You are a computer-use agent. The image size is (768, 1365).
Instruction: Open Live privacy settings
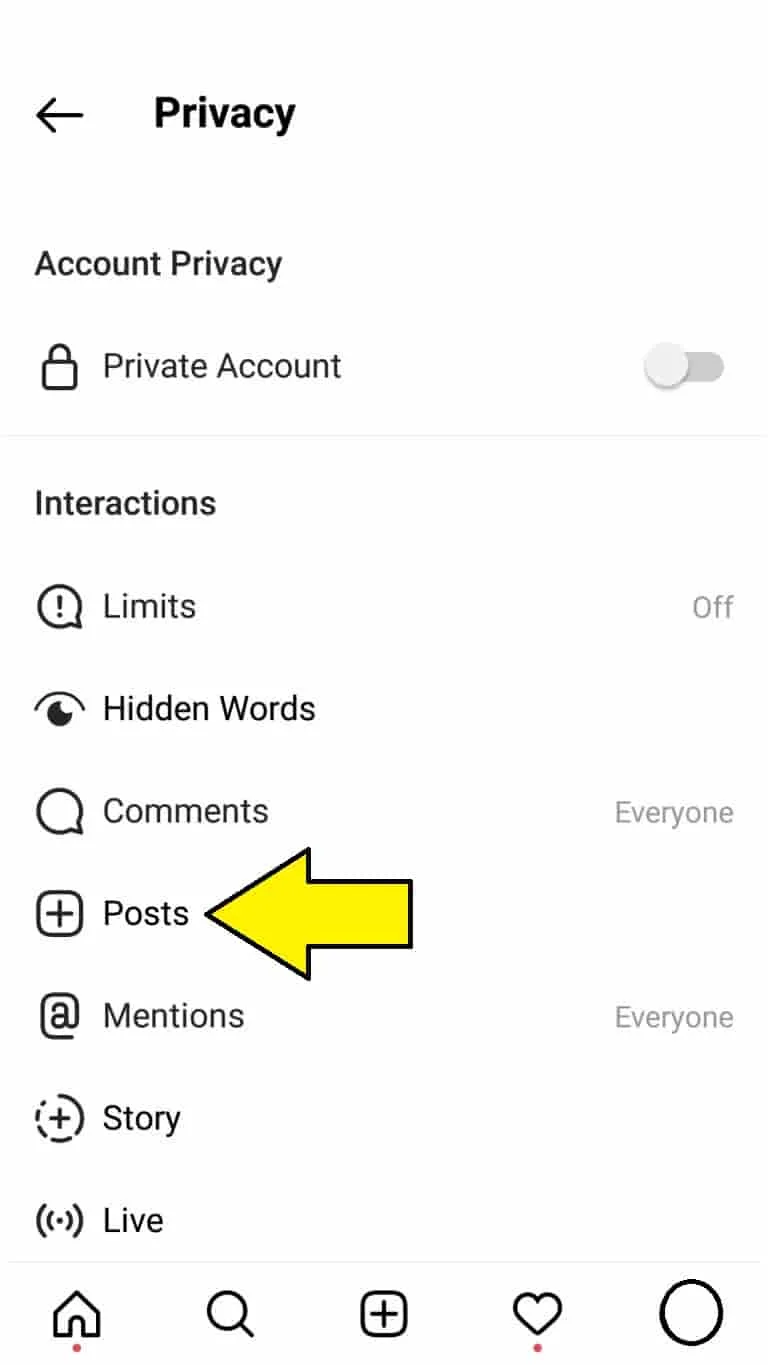click(132, 1220)
